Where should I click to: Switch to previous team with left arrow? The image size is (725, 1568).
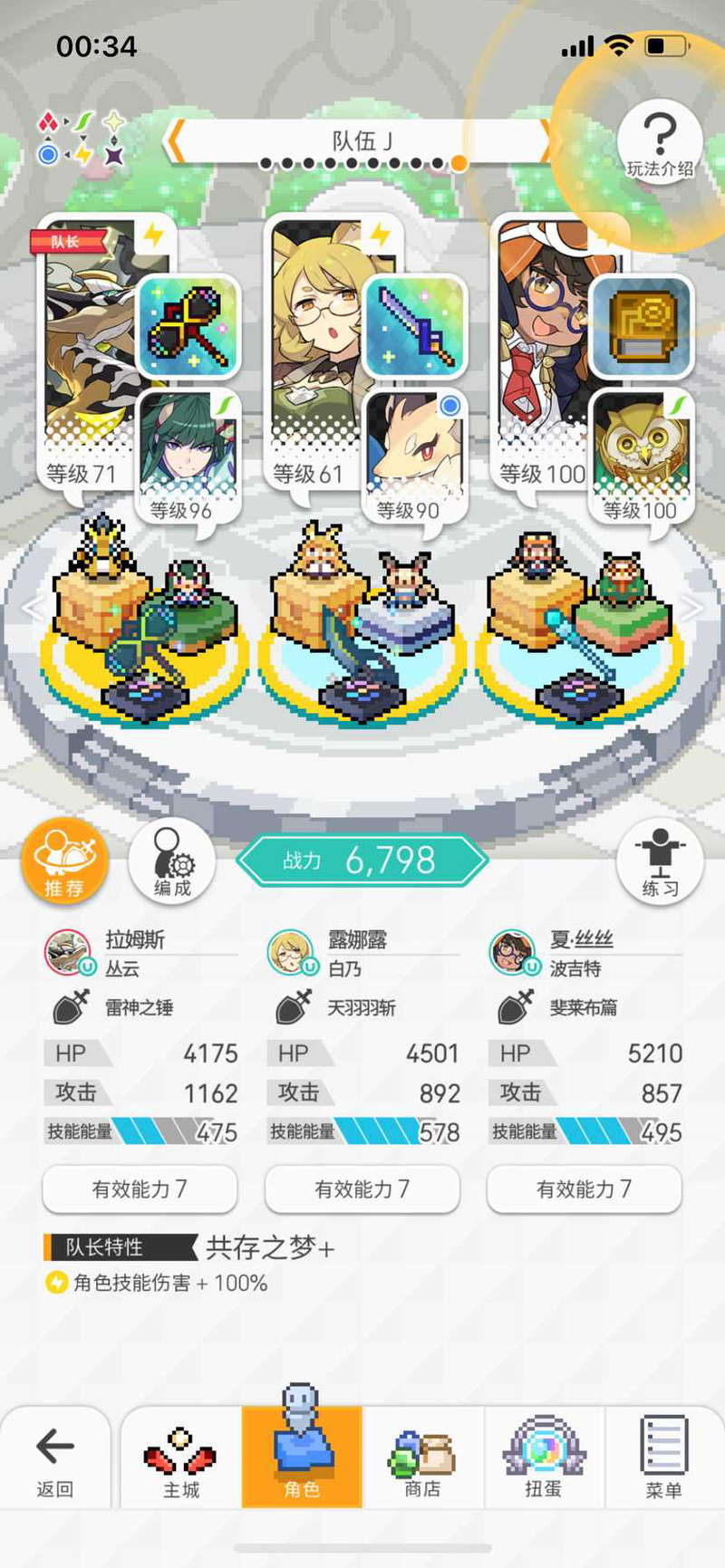coord(176,142)
